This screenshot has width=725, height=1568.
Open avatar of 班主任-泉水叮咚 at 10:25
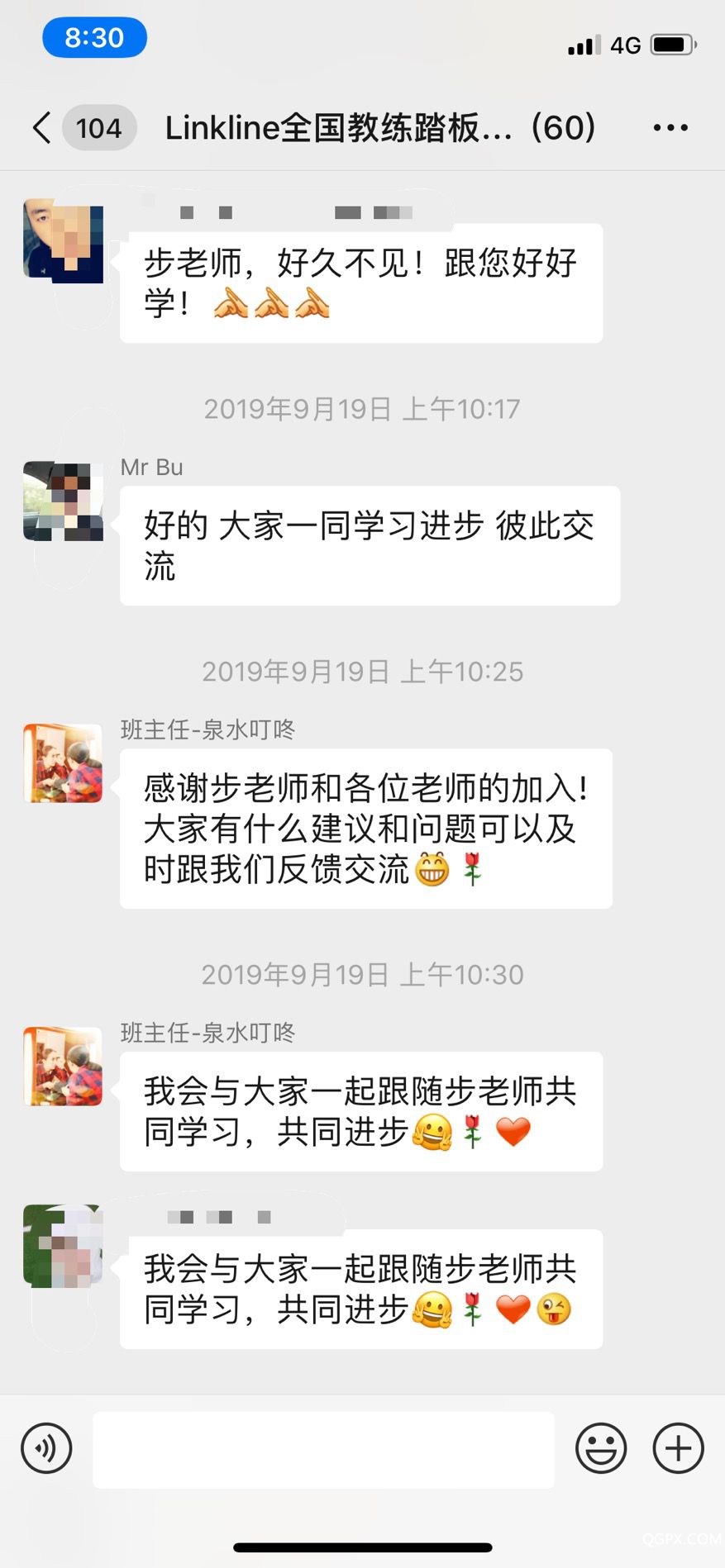click(64, 763)
